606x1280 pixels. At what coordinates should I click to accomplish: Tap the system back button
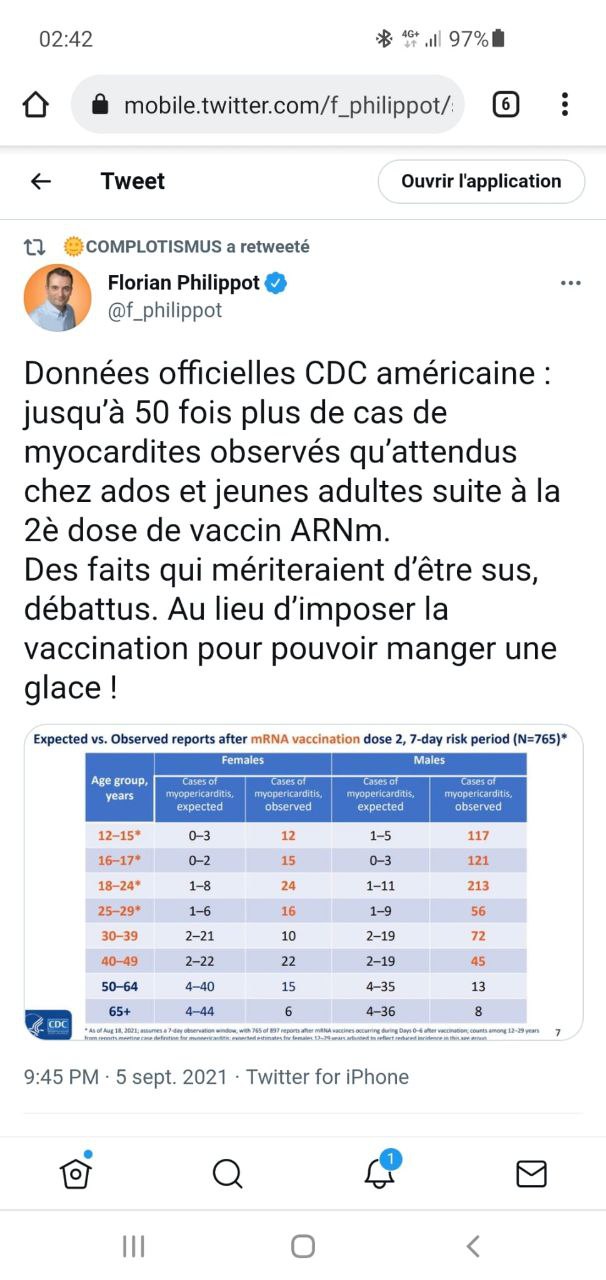pos(473,1246)
